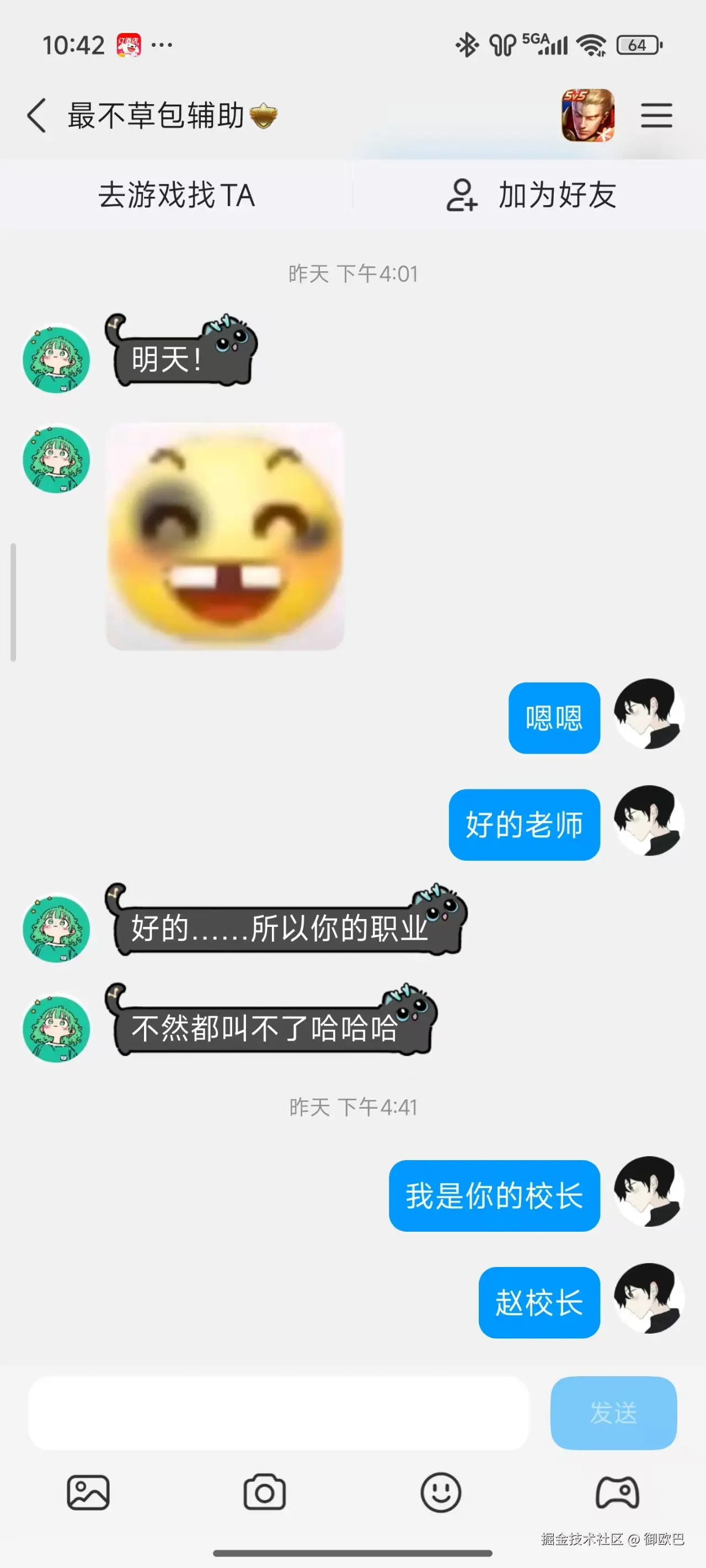Viewport: 706px width, 1568px height.
Task: Tap the gold badge icon beside the nickname
Action: (x=265, y=117)
